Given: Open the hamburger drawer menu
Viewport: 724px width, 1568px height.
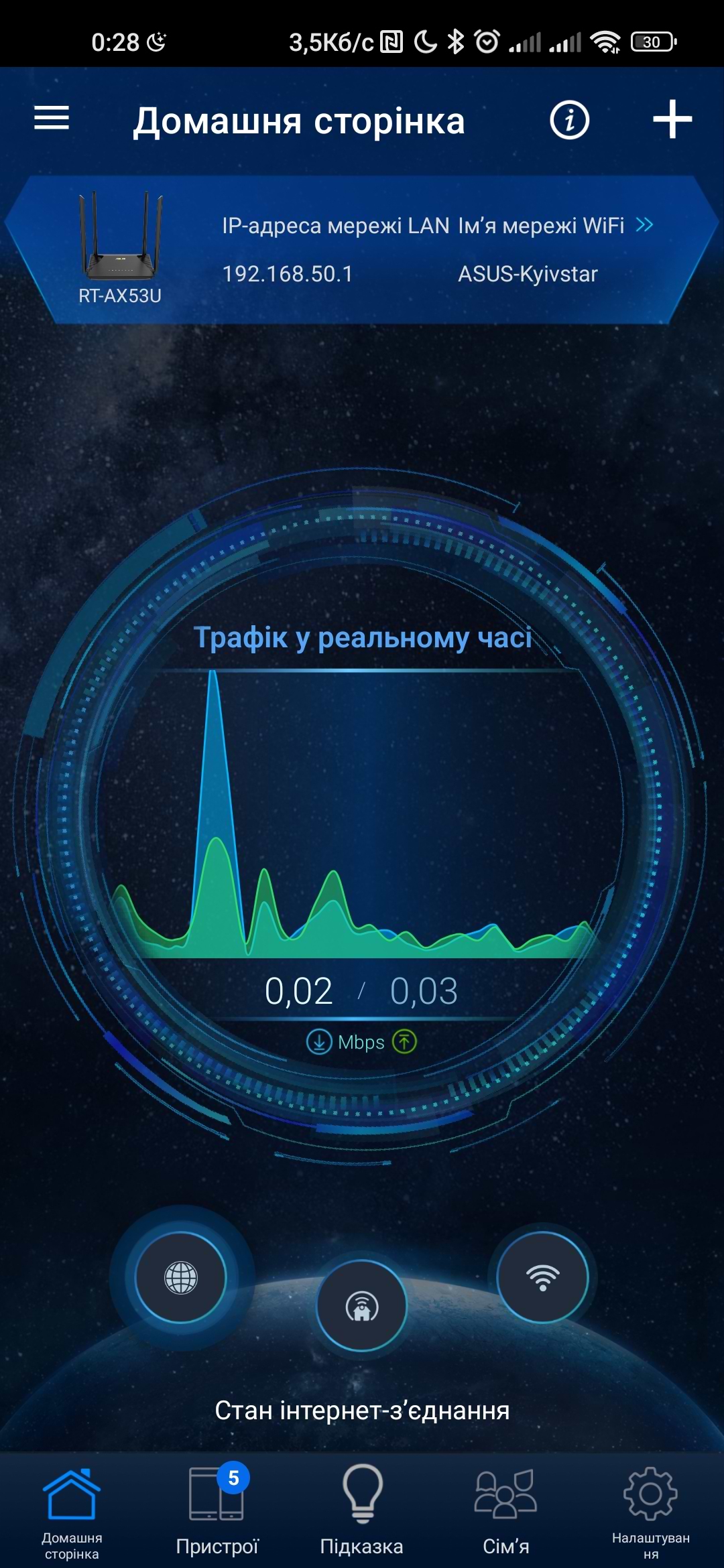Looking at the screenshot, I should pyautogui.click(x=52, y=118).
